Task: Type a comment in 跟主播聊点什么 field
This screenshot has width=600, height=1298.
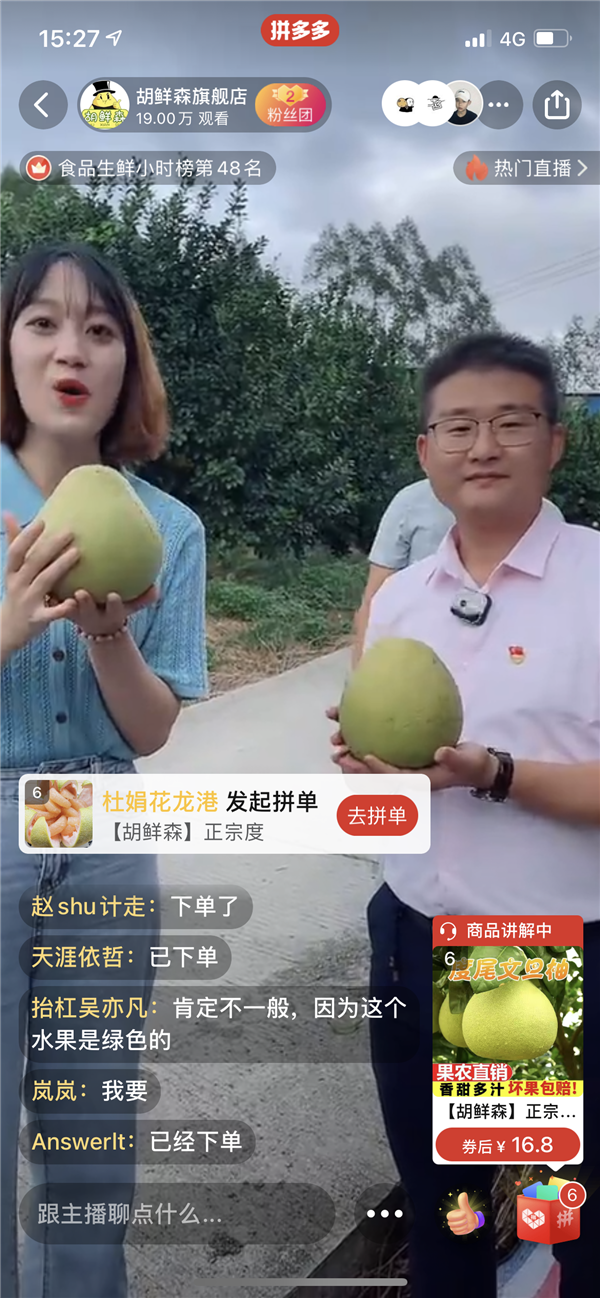Action: pyautogui.click(x=177, y=1214)
